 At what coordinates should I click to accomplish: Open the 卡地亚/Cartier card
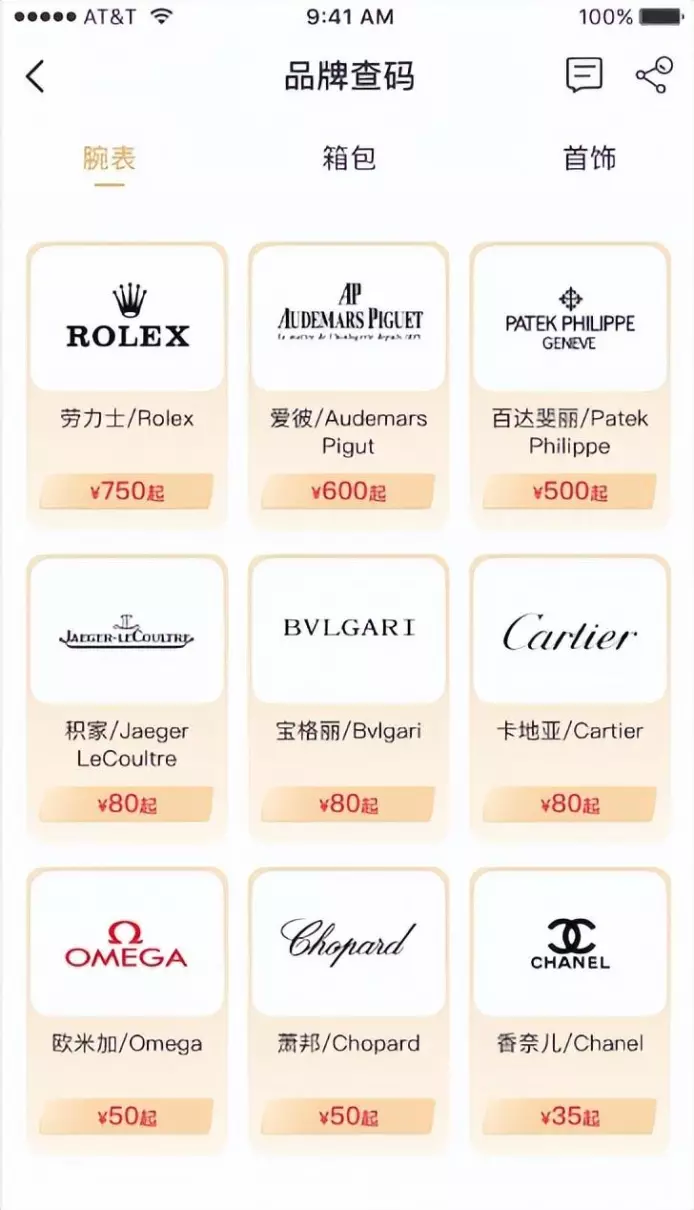point(570,696)
